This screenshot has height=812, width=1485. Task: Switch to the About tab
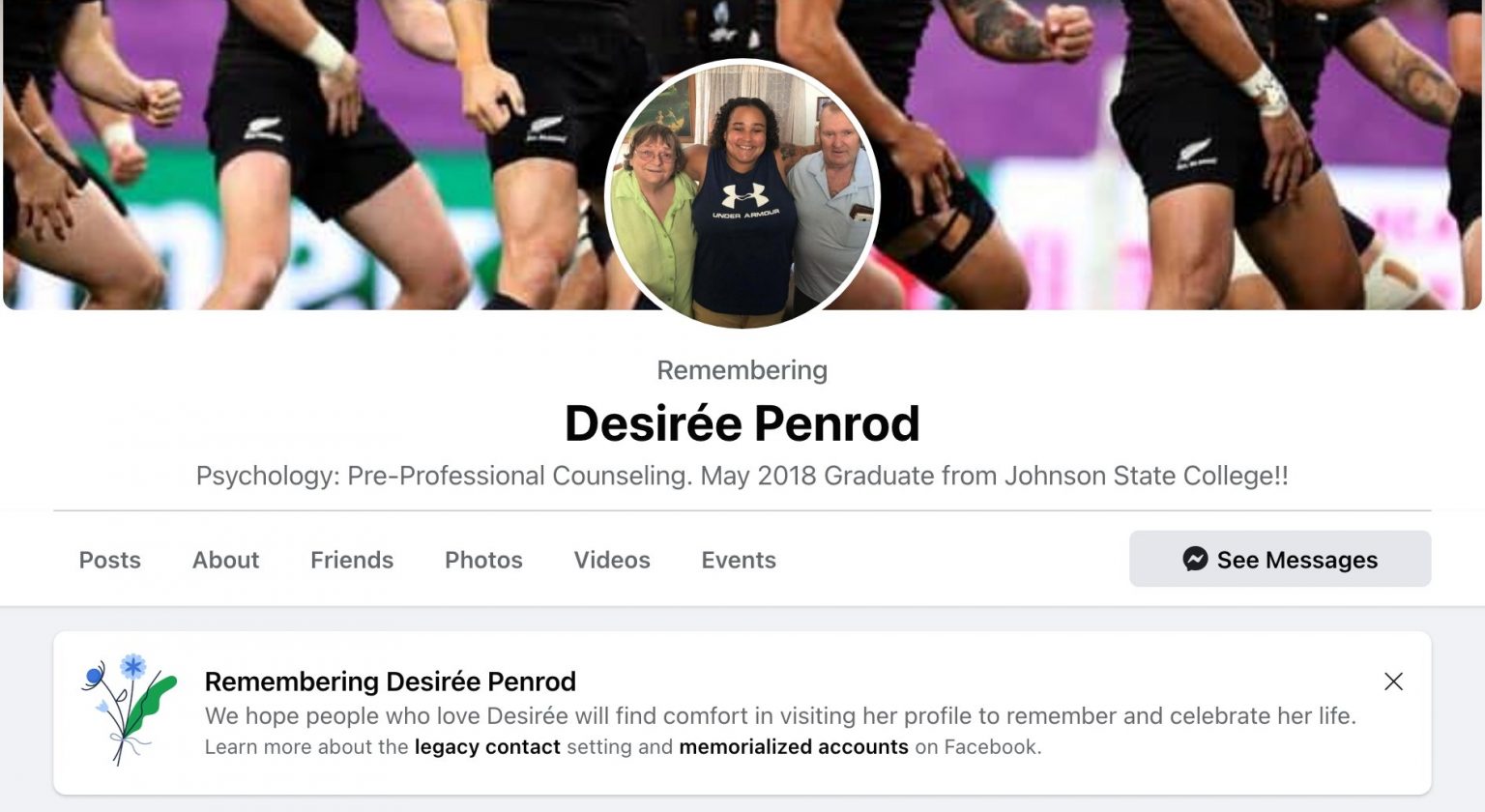225,560
